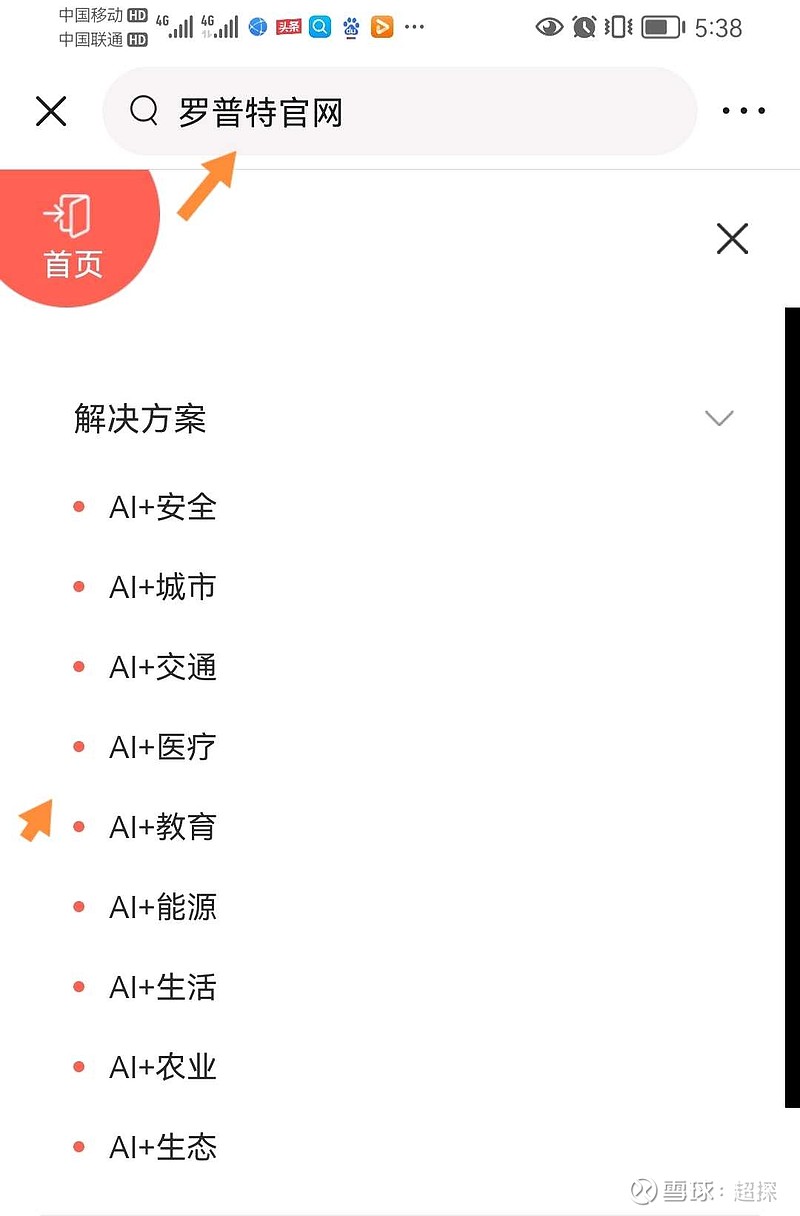Open the AI+城市 solution link
Image resolution: width=800 pixels, height=1216 pixels.
(x=162, y=586)
